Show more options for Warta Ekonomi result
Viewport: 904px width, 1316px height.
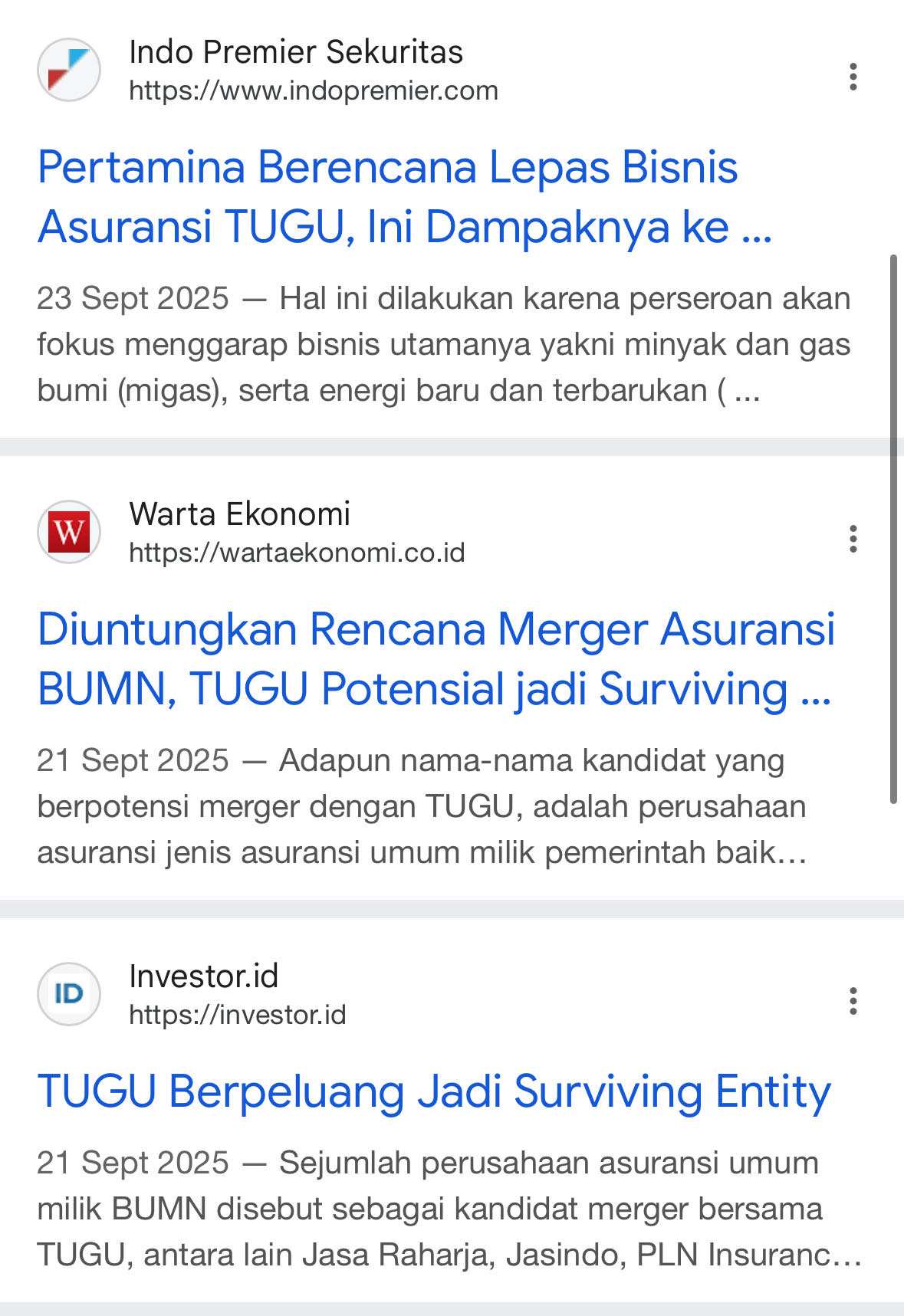(x=853, y=539)
